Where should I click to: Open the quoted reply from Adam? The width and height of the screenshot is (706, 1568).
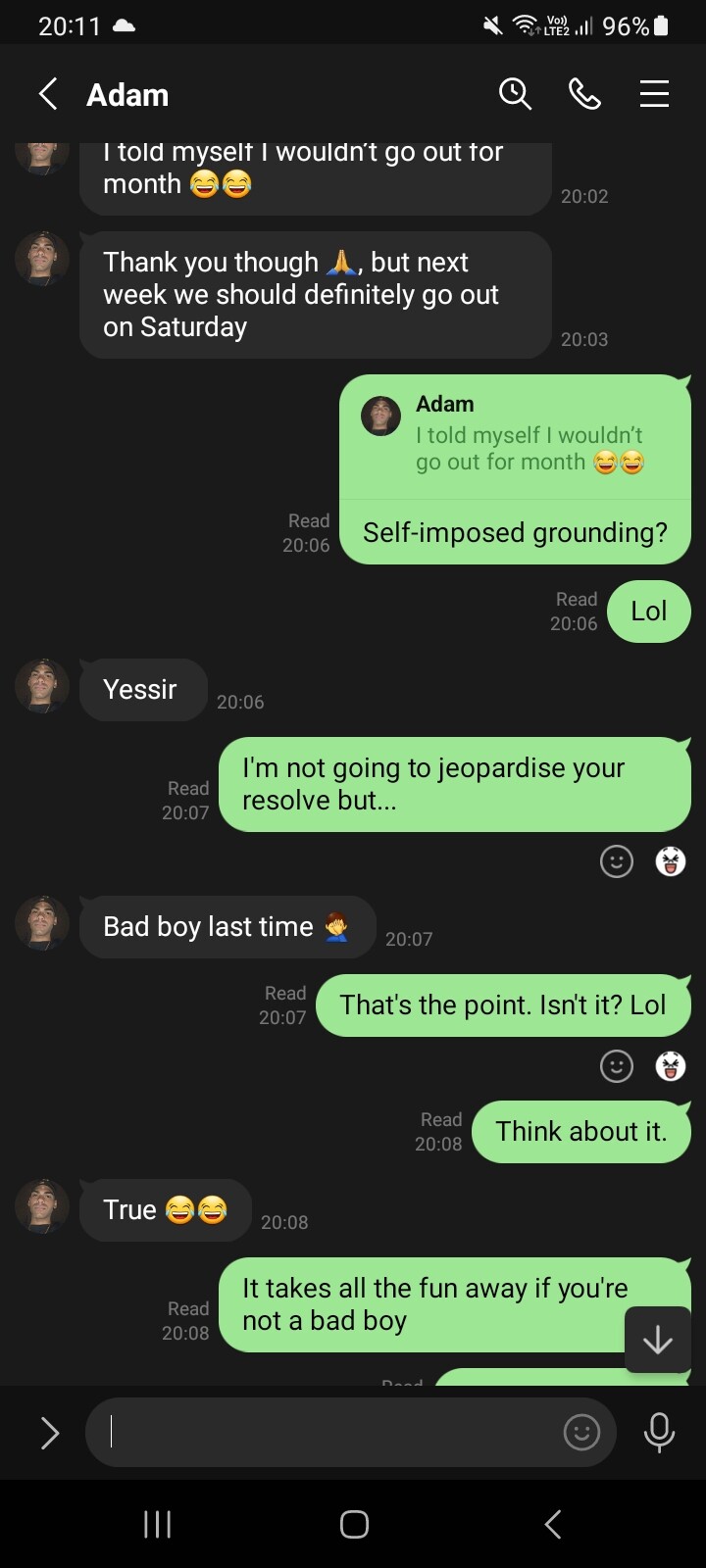coord(516,436)
